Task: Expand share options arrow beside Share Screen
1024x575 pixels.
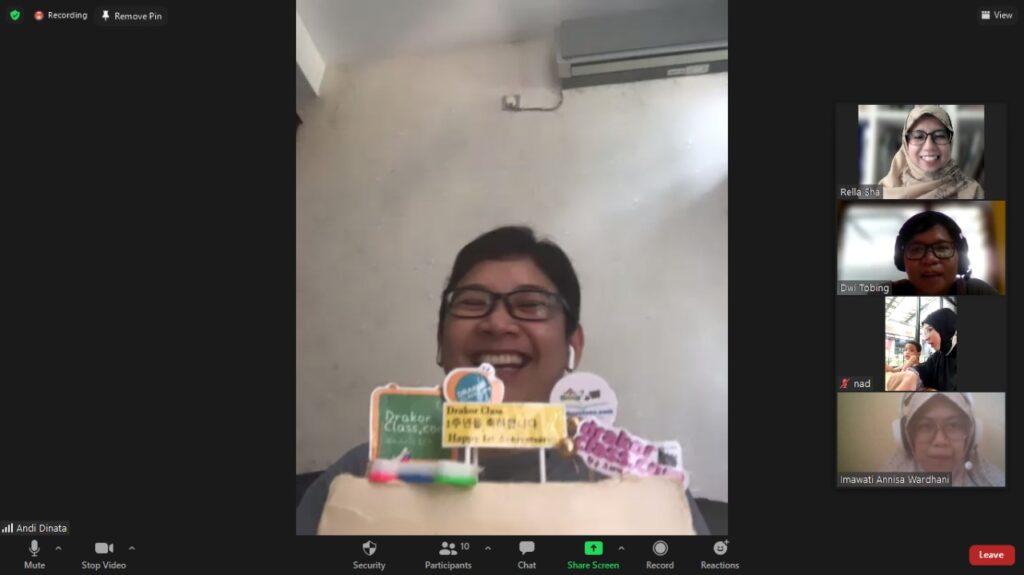Action: (x=621, y=548)
